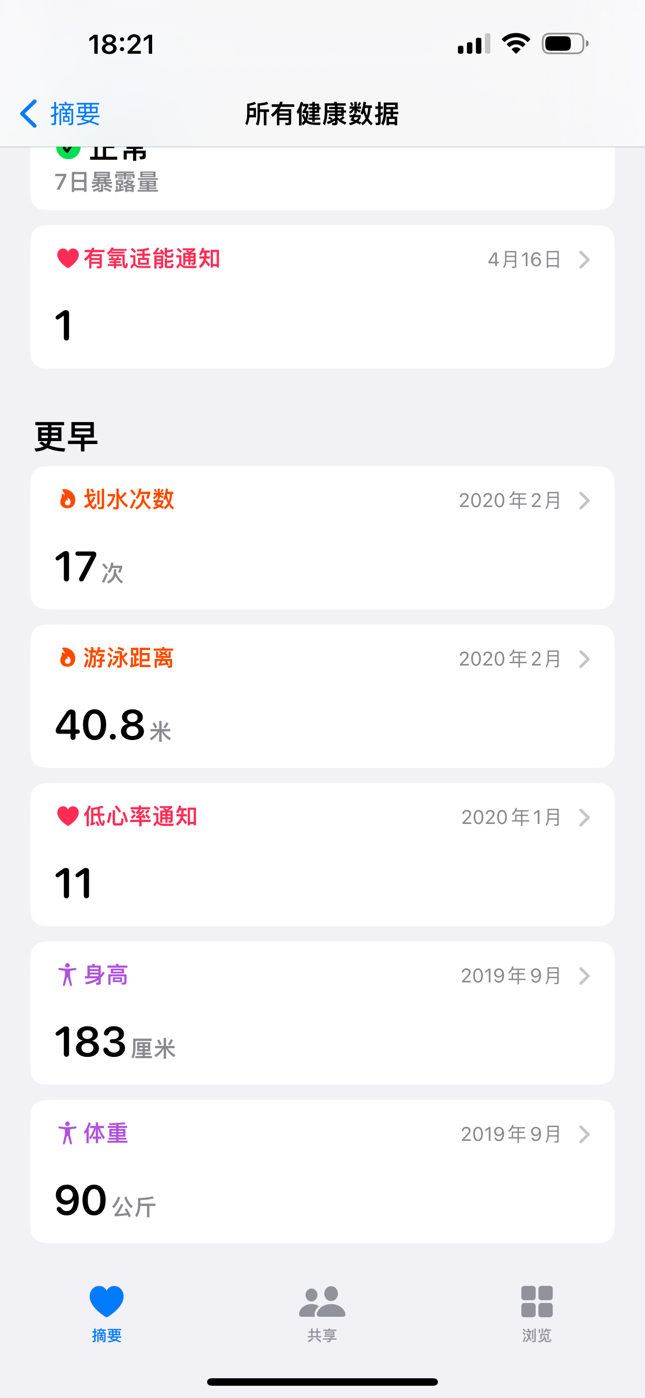Open the 低心率通知 card

[x=322, y=854]
